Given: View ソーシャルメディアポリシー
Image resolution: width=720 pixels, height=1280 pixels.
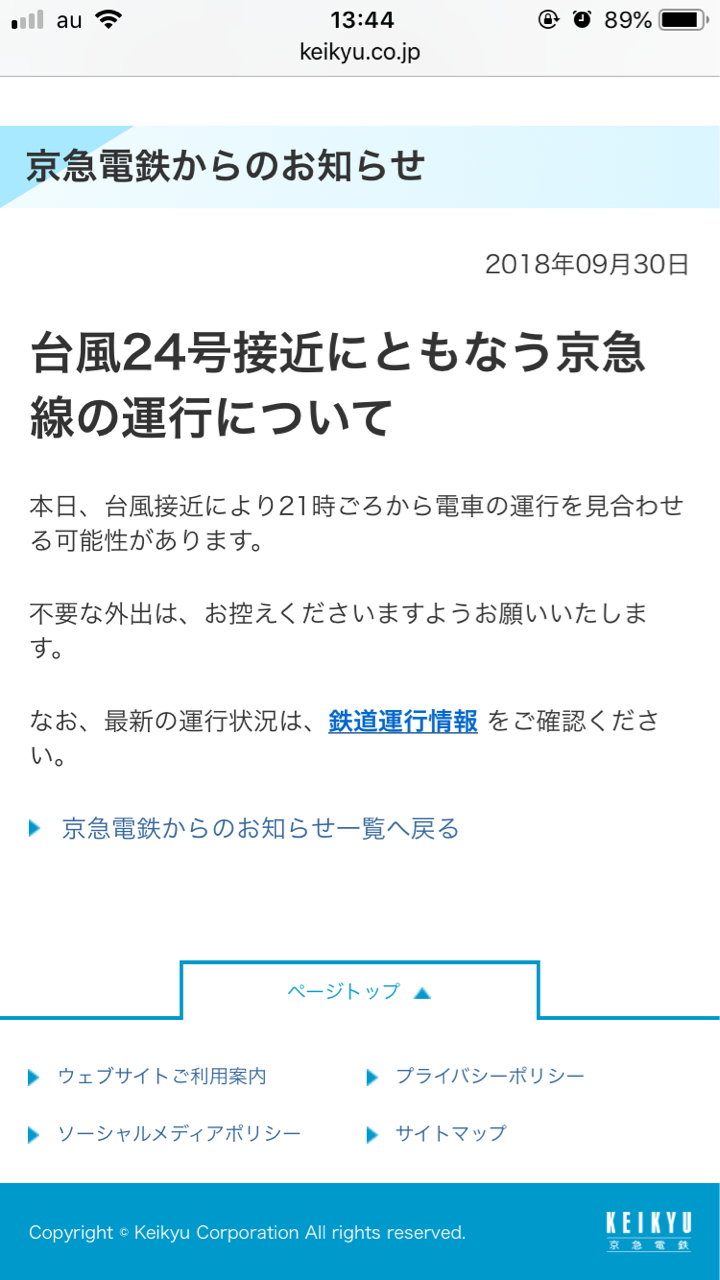Looking at the screenshot, I should tap(179, 1134).
